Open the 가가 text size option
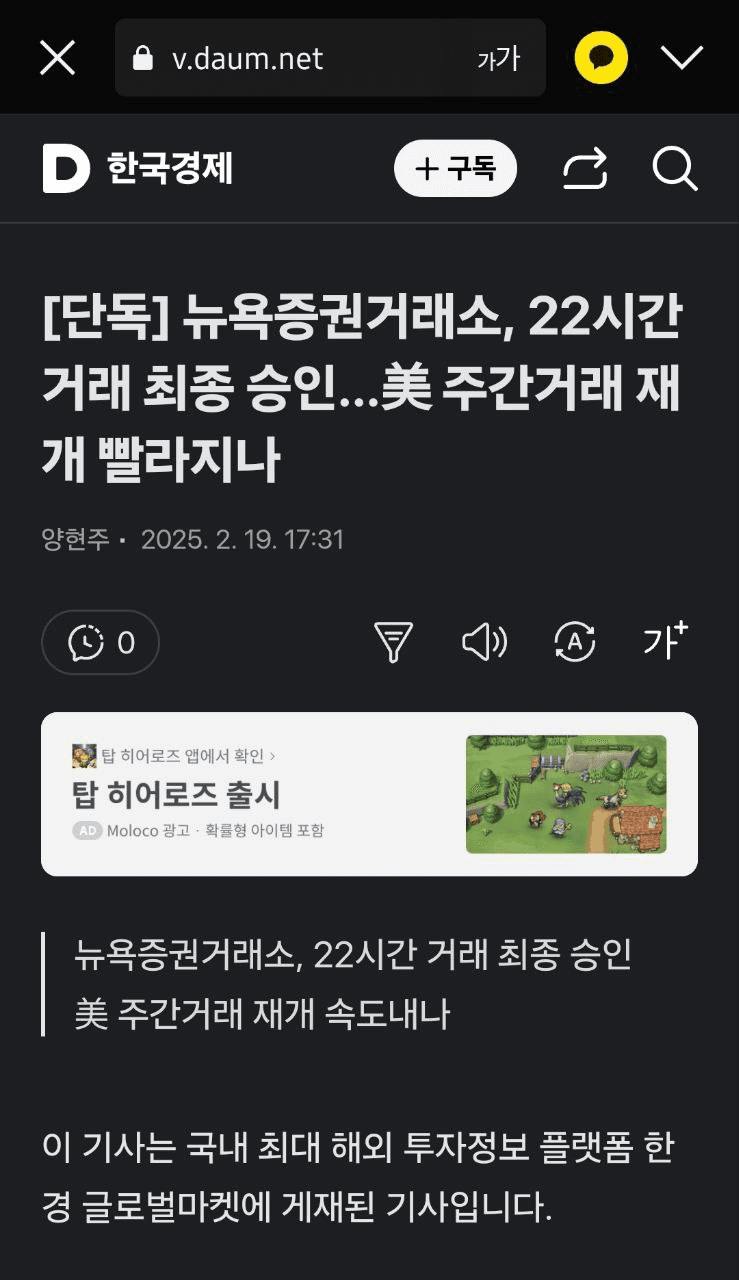Image resolution: width=739 pixels, height=1280 pixels. coord(498,58)
